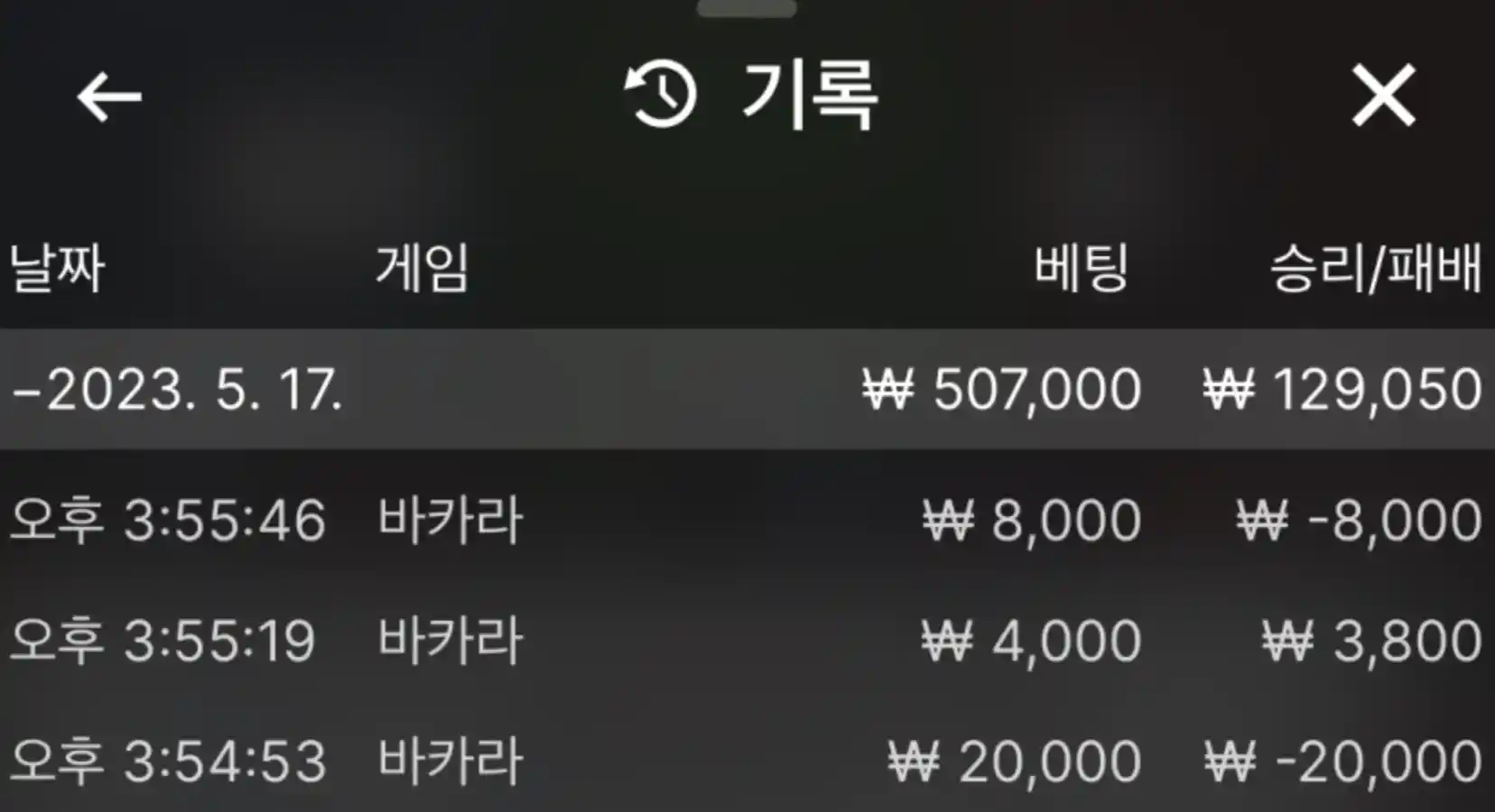The height and width of the screenshot is (812, 1495).
Task: Close the 기록 history panel
Action: [1383, 96]
